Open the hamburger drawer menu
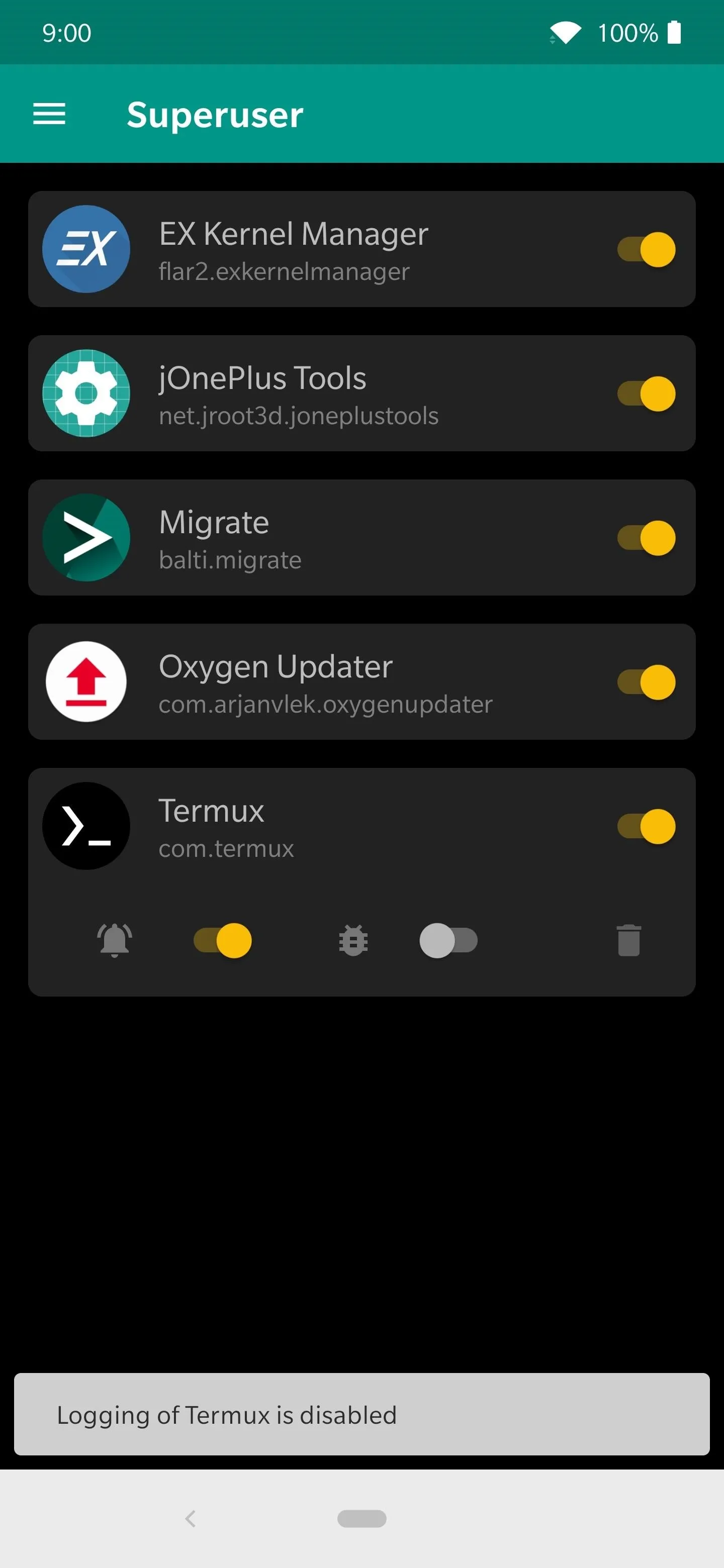 point(49,114)
